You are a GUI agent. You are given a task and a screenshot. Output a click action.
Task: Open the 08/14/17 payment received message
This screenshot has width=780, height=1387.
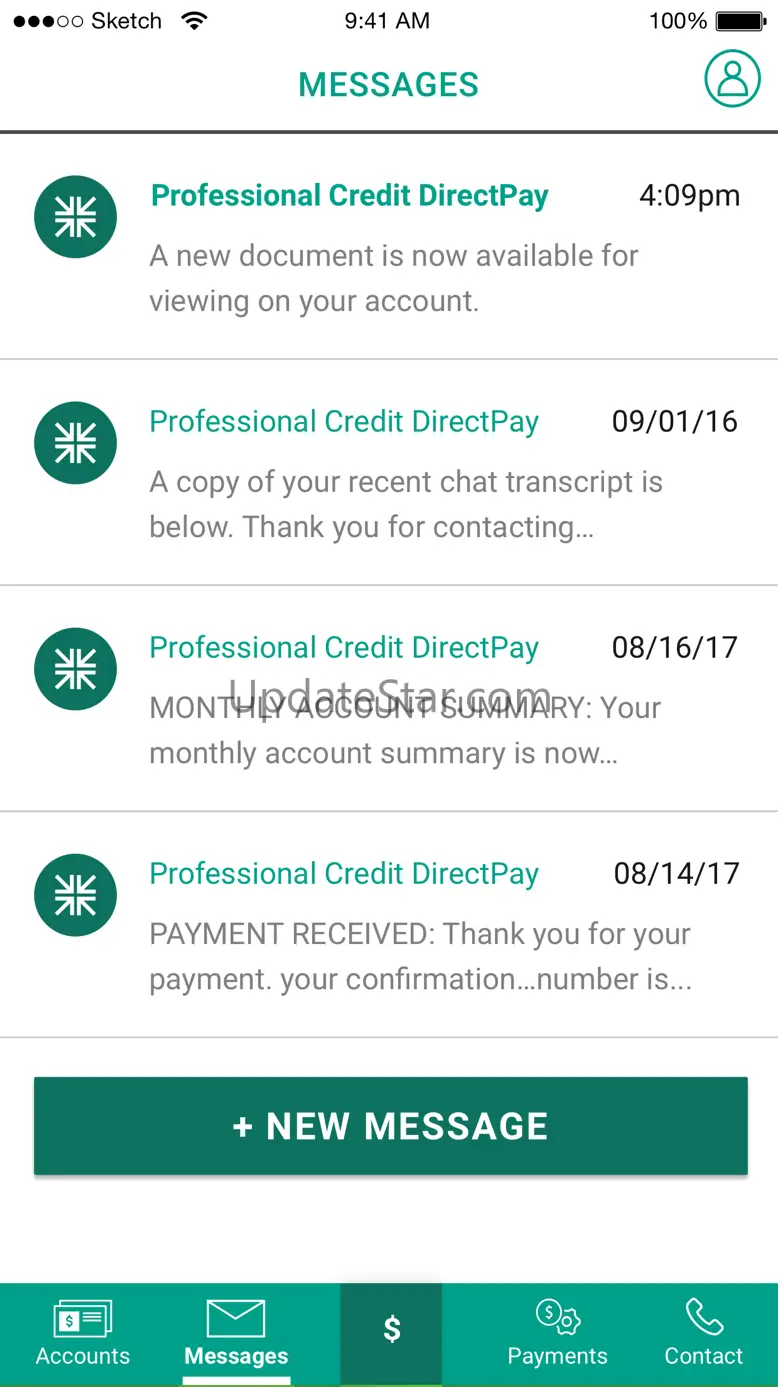(x=390, y=925)
